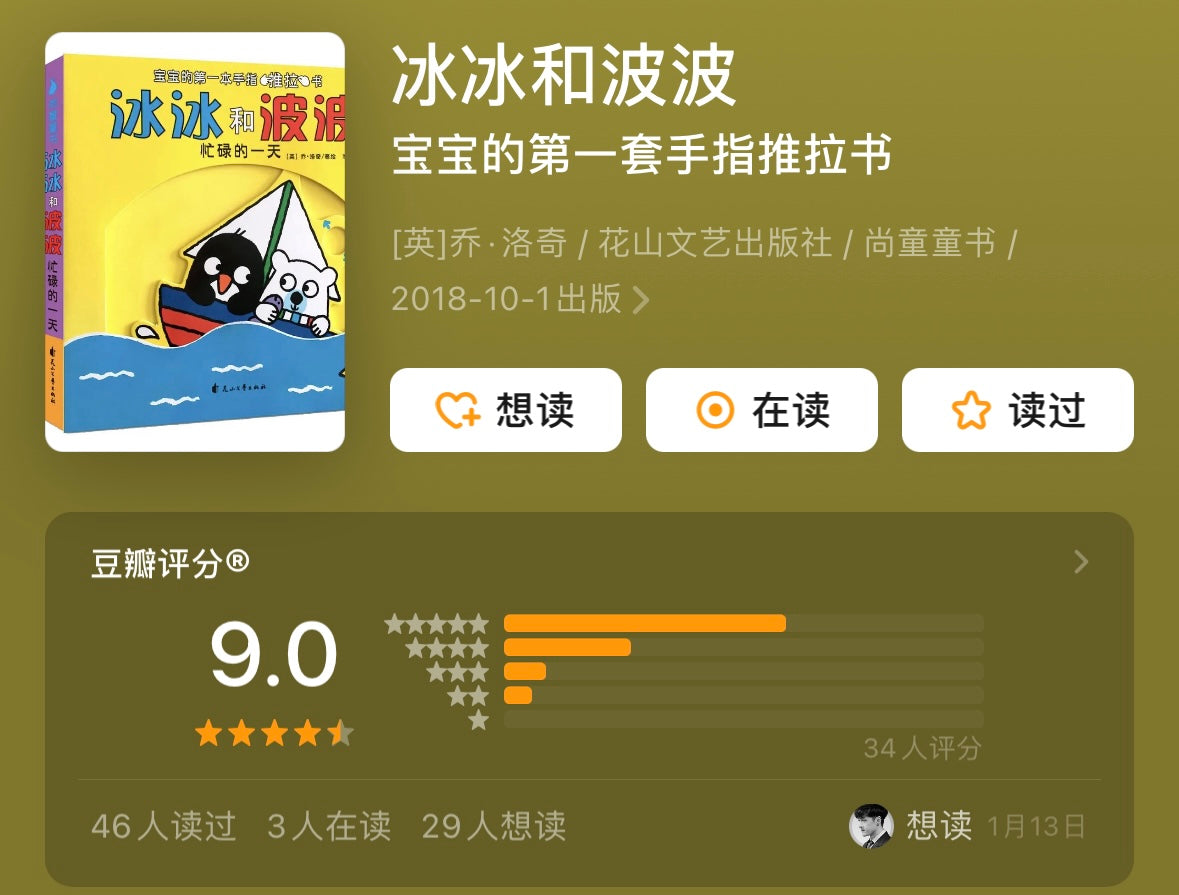Image resolution: width=1179 pixels, height=895 pixels.
Task: Mark book as 在读 (currently reading)
Action: [x=761, y=410]
